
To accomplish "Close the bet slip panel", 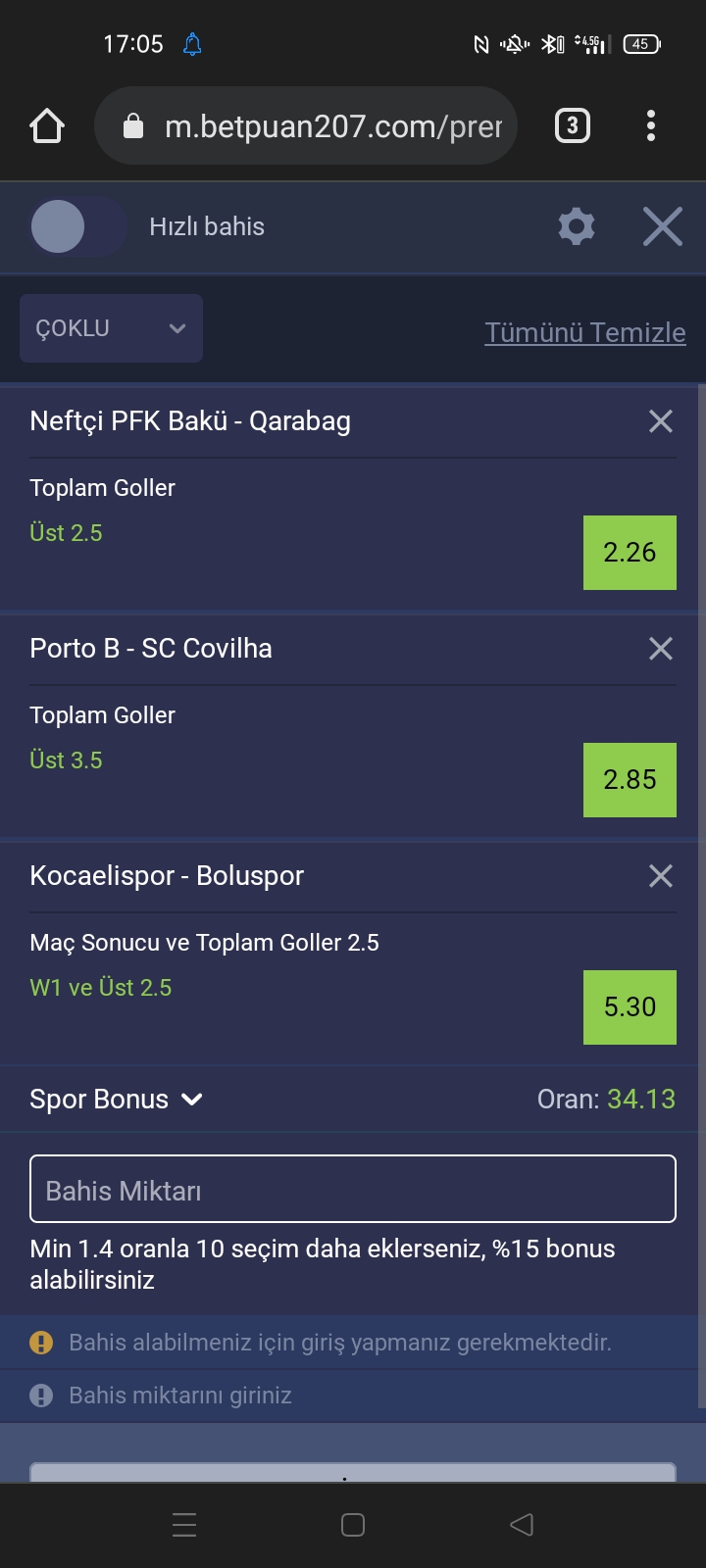I will (663, 226).
